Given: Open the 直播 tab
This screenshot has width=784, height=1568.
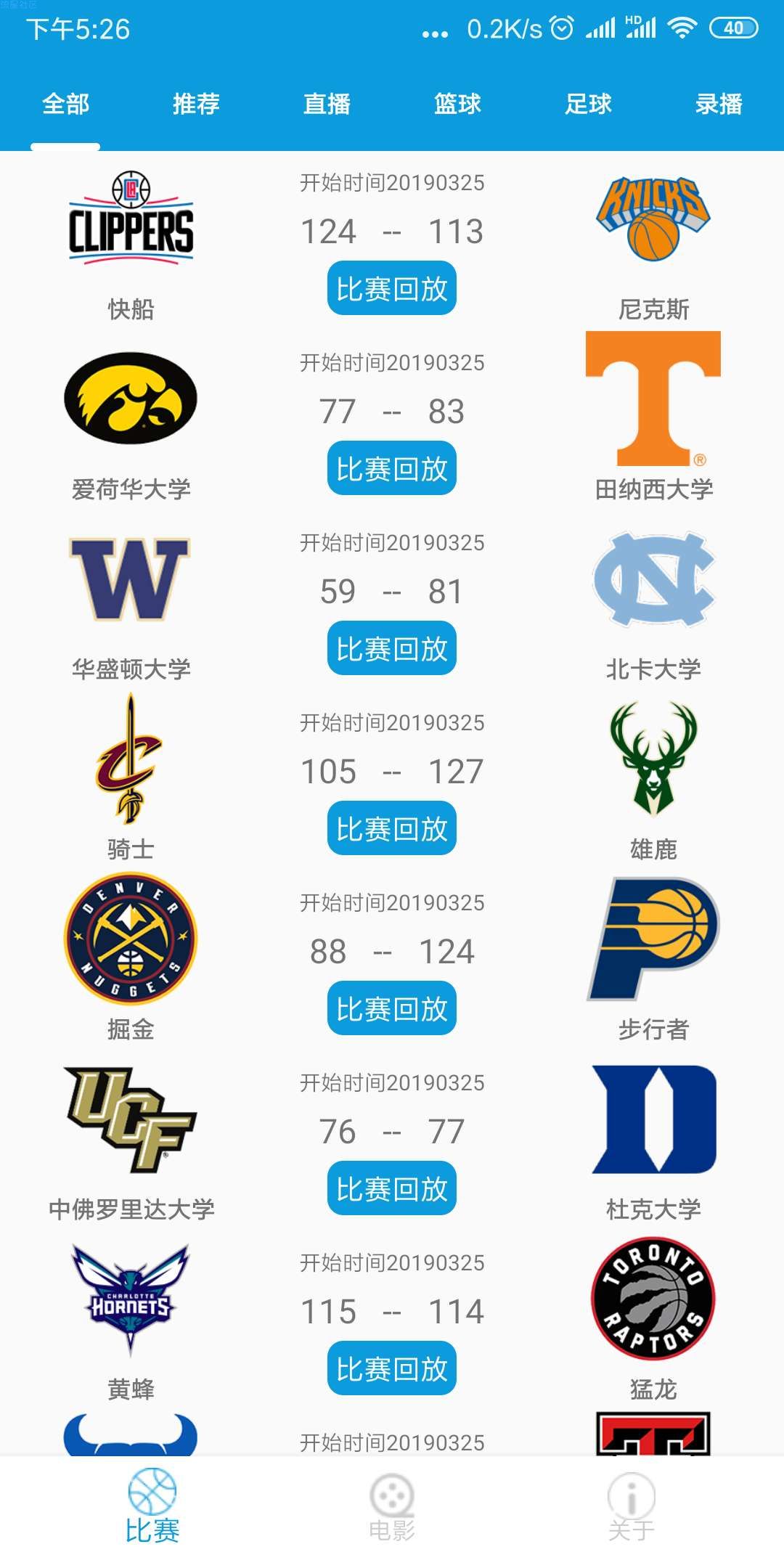Looking at the screenshot, I should pyautogui.click(x=327, y=104).
